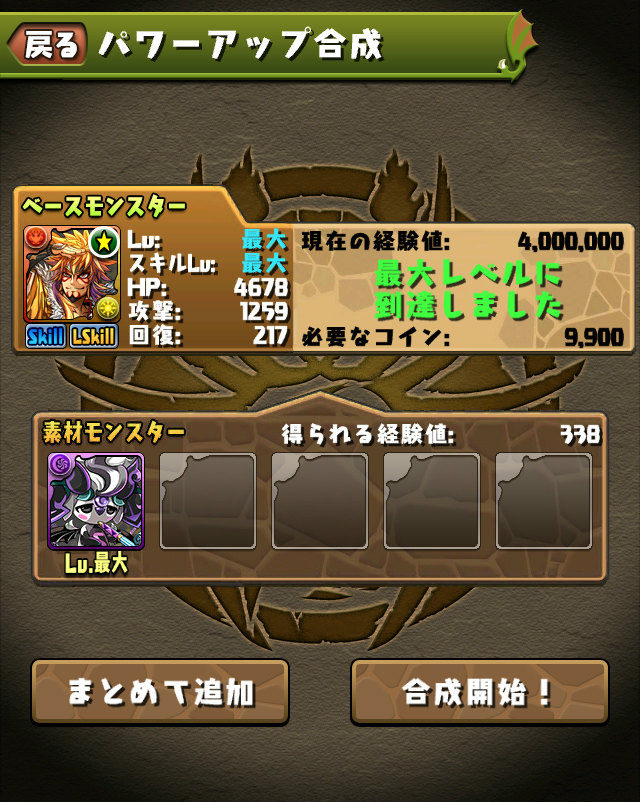Tap the last empty material slot
The image size is (640, 802).
click(x=544, y=501)
